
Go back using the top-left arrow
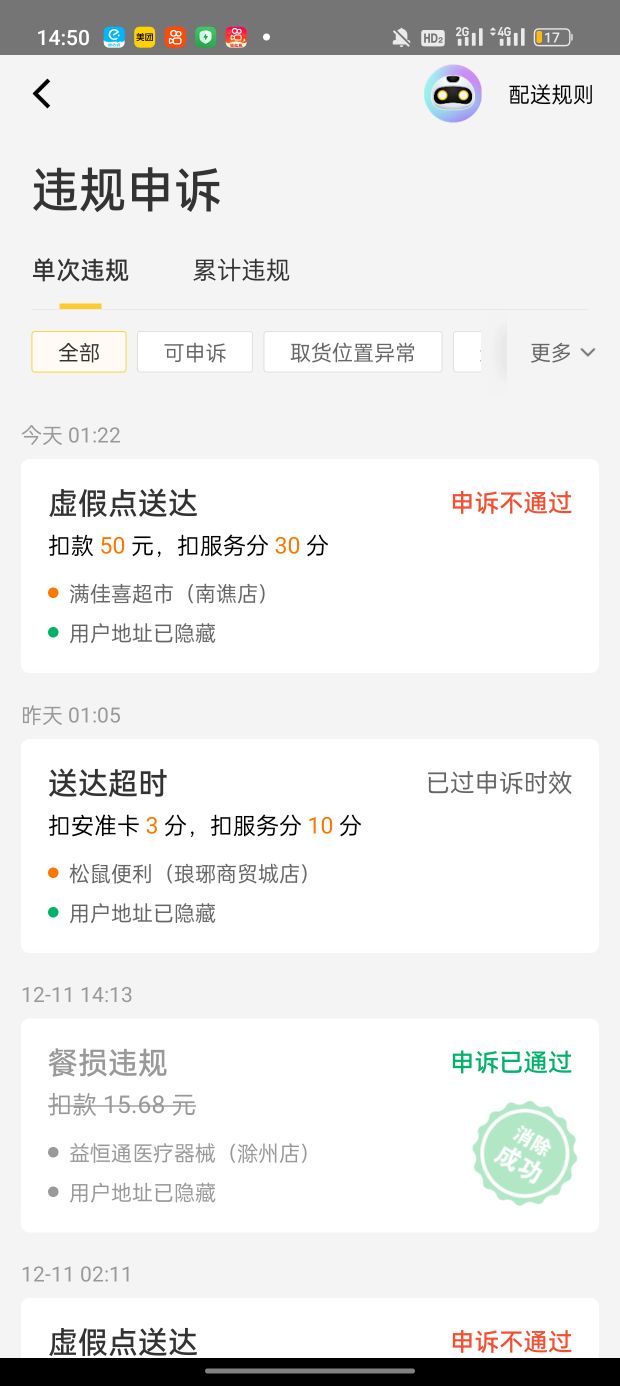click(41, 94)
